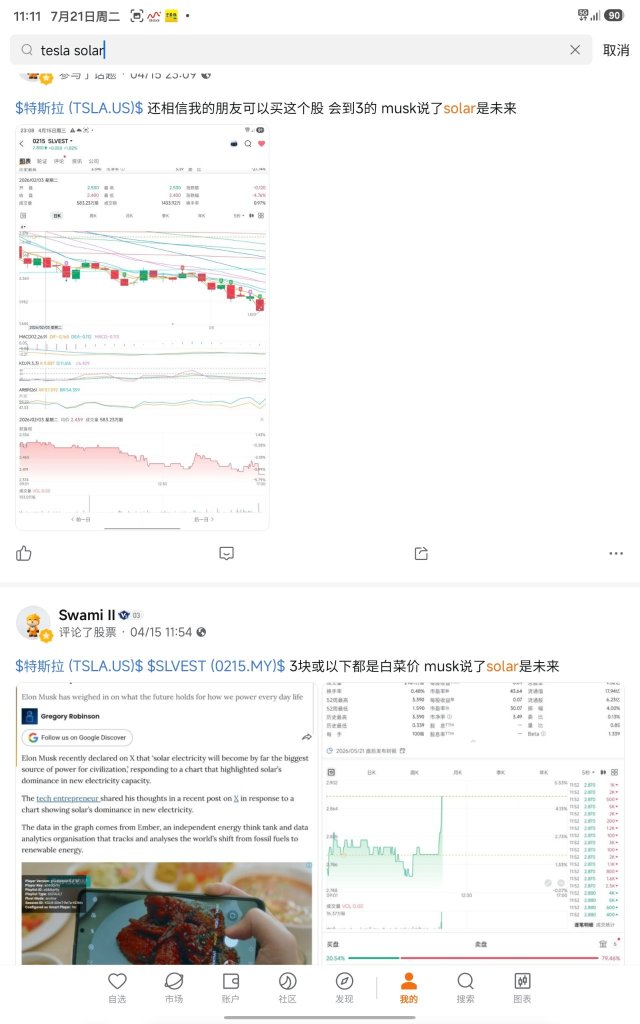Open the first post's overflow menu
Screen dimensions: 640x1024
tap(616, 553)
